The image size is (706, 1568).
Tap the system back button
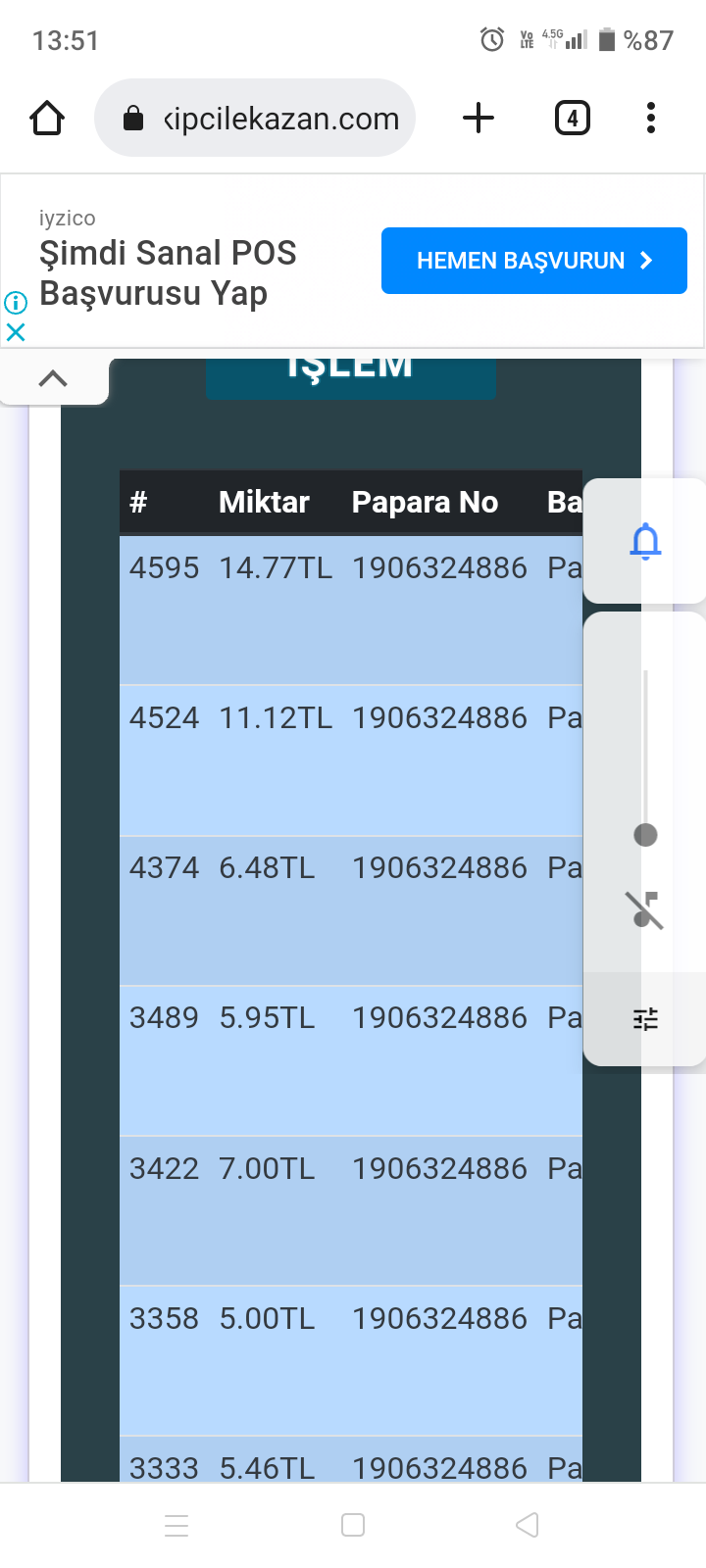pos(528,1525)
